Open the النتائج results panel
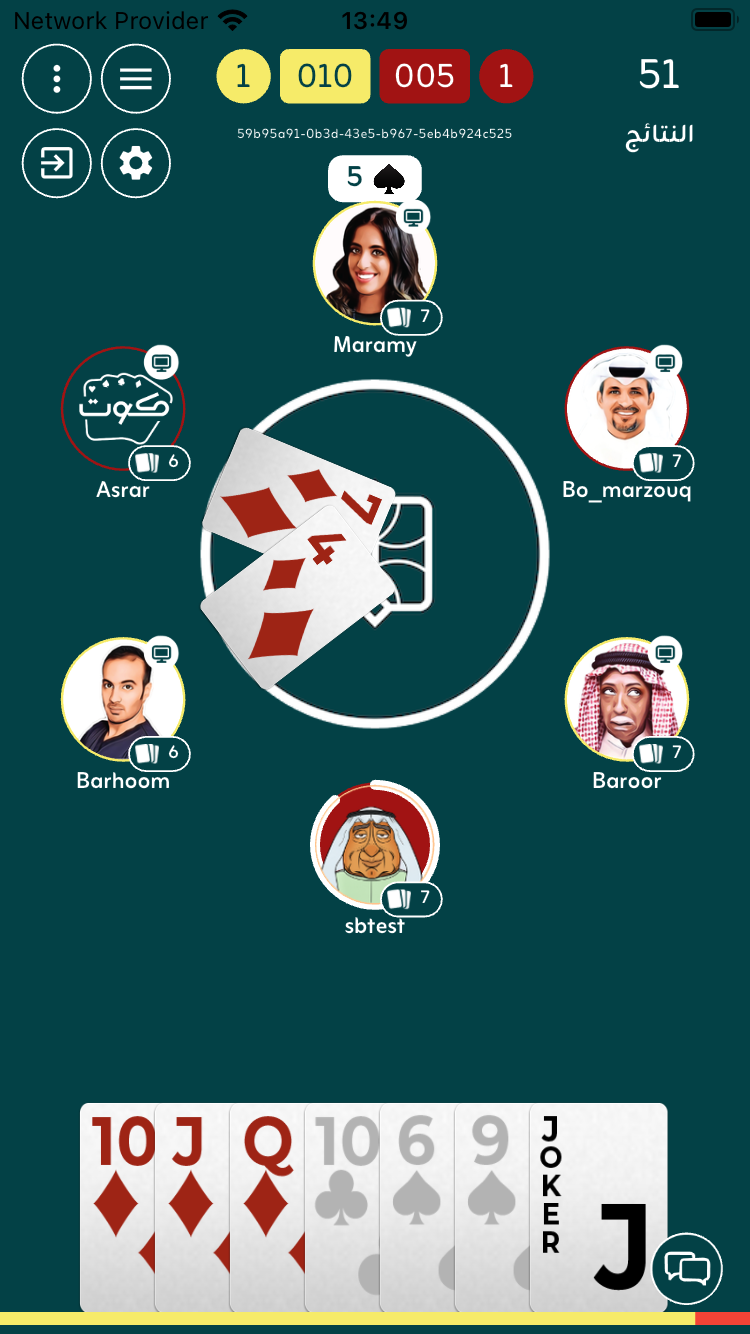 coord(659,134)
